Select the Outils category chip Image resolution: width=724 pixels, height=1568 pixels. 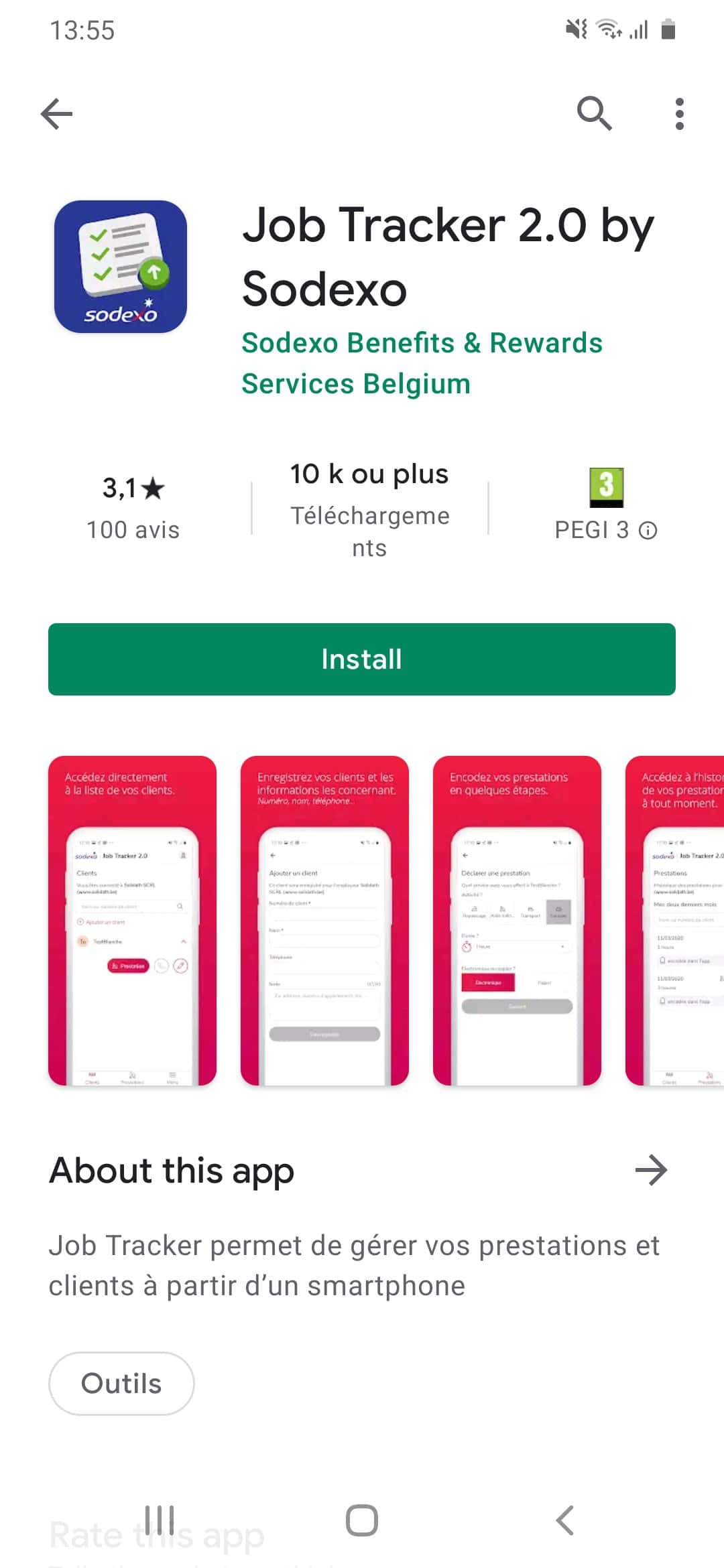[121, 1384]
